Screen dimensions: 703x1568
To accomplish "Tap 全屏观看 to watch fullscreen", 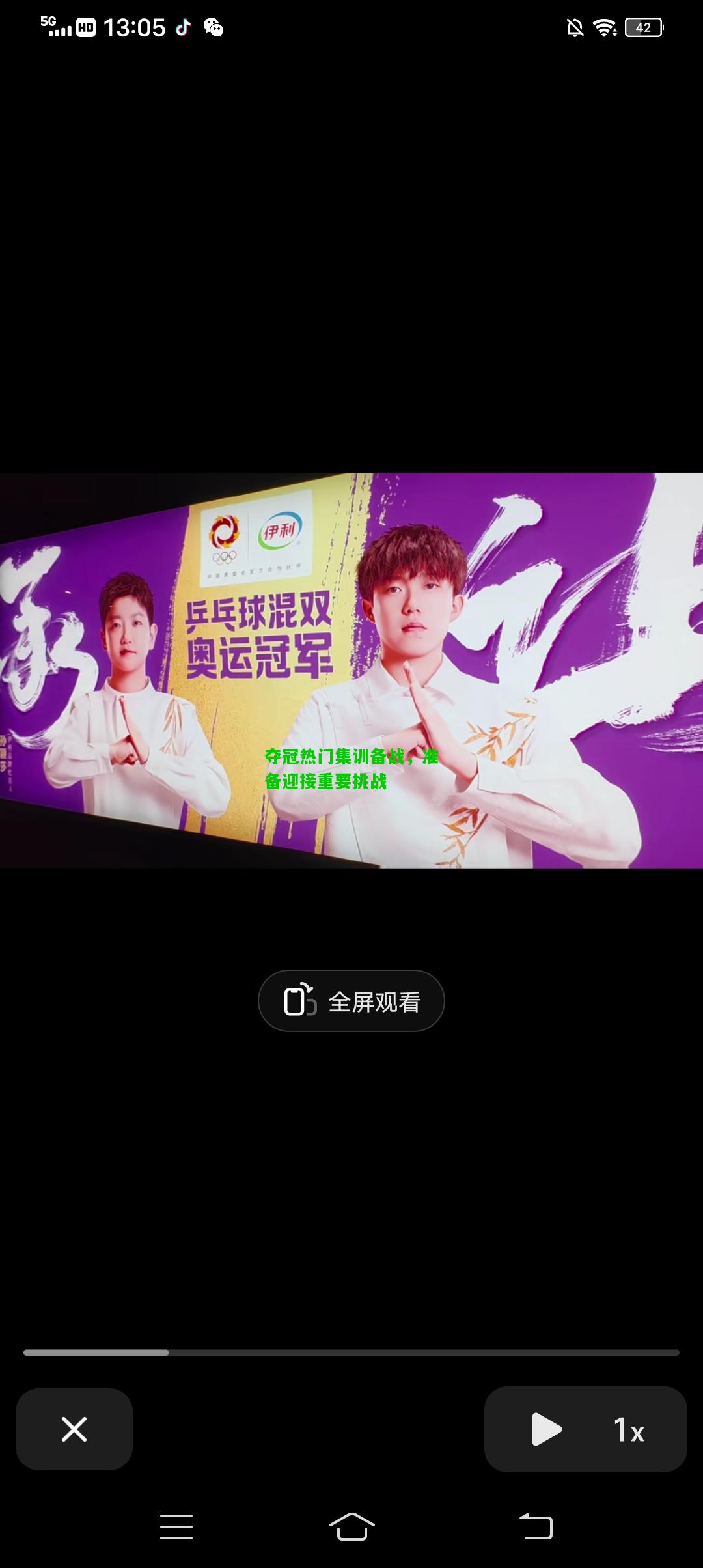I will (x=351, y=1001).
